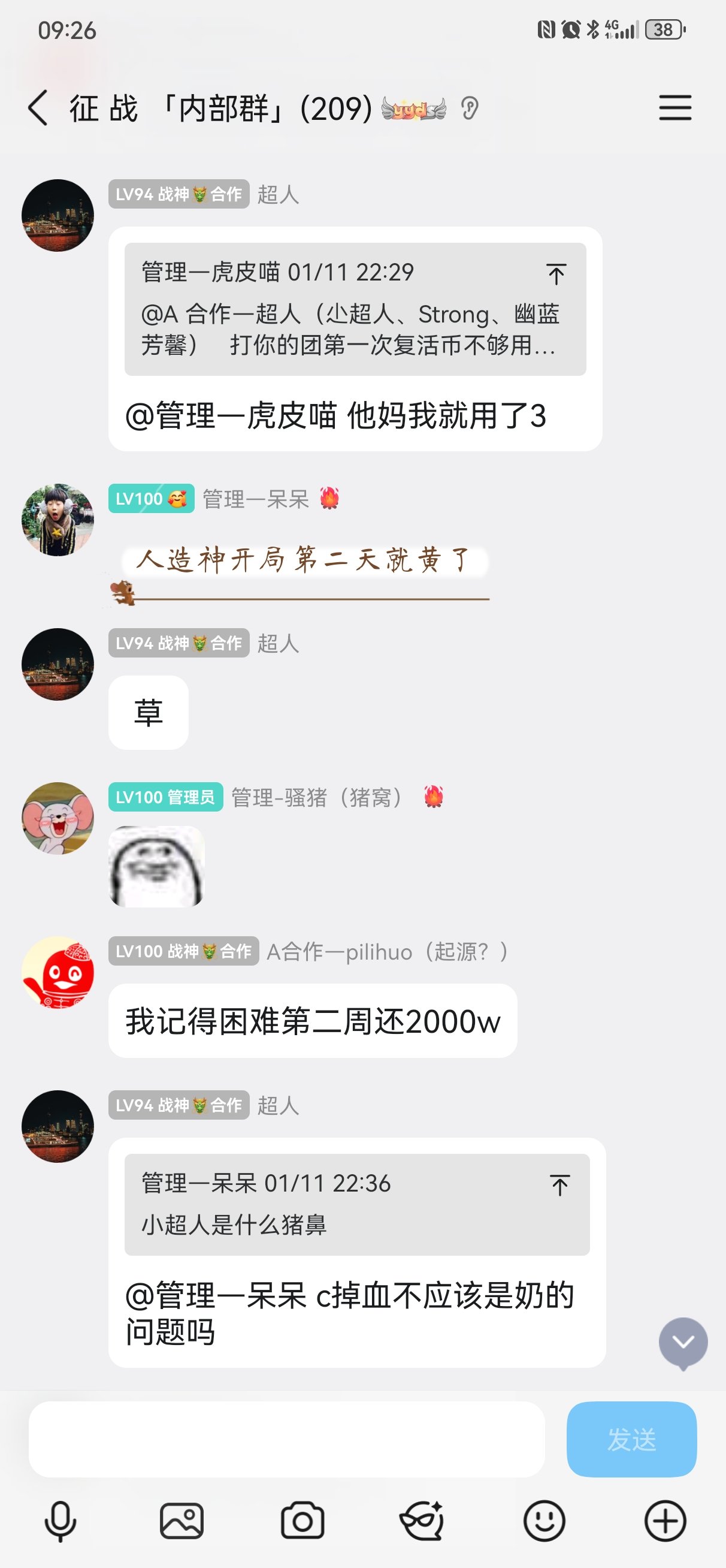The height and width of the screenshot is (1568, 726).
Task: Go back from the group chat
Action: pyautogui.click(x=38, y=108)
